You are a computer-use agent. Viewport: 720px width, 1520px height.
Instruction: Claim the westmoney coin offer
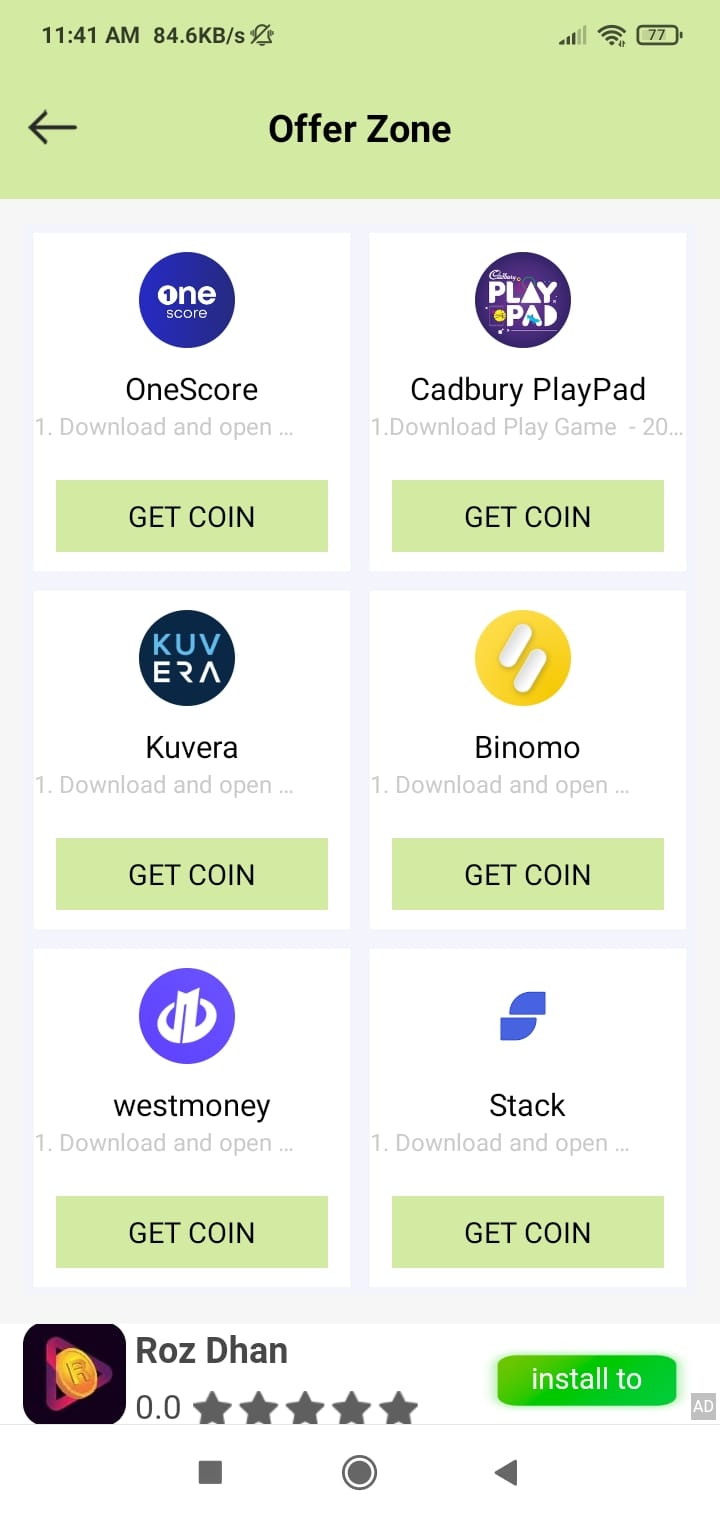192,1232
